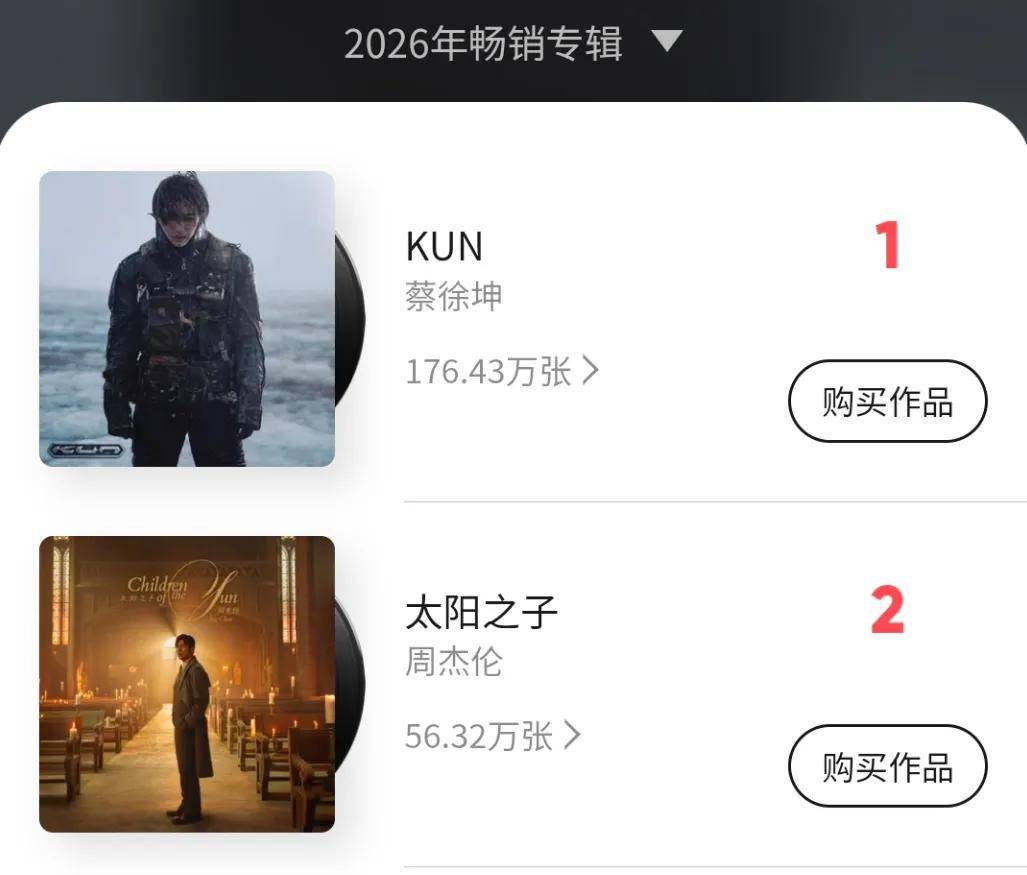Tap 购买作品 for 太阳之子 album
Viewport: 1027px width, 875px height.
[887, 766]
